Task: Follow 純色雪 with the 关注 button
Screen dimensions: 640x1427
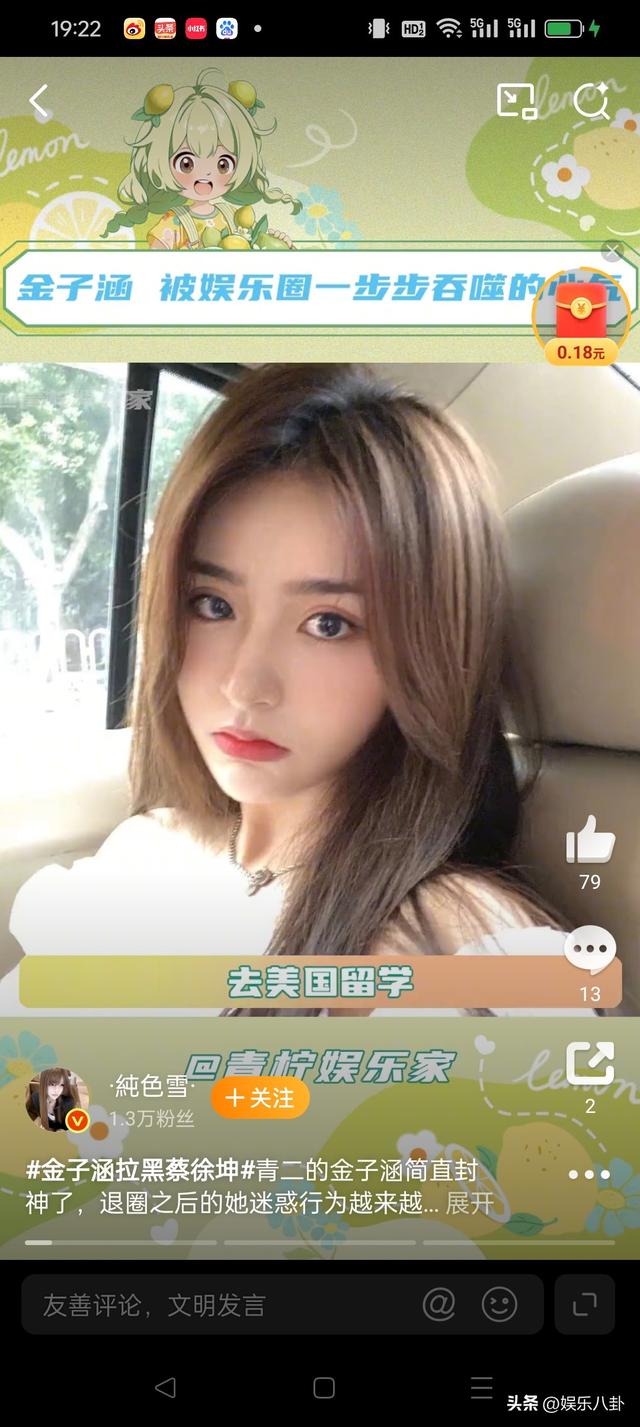Action: [260, 1098]
